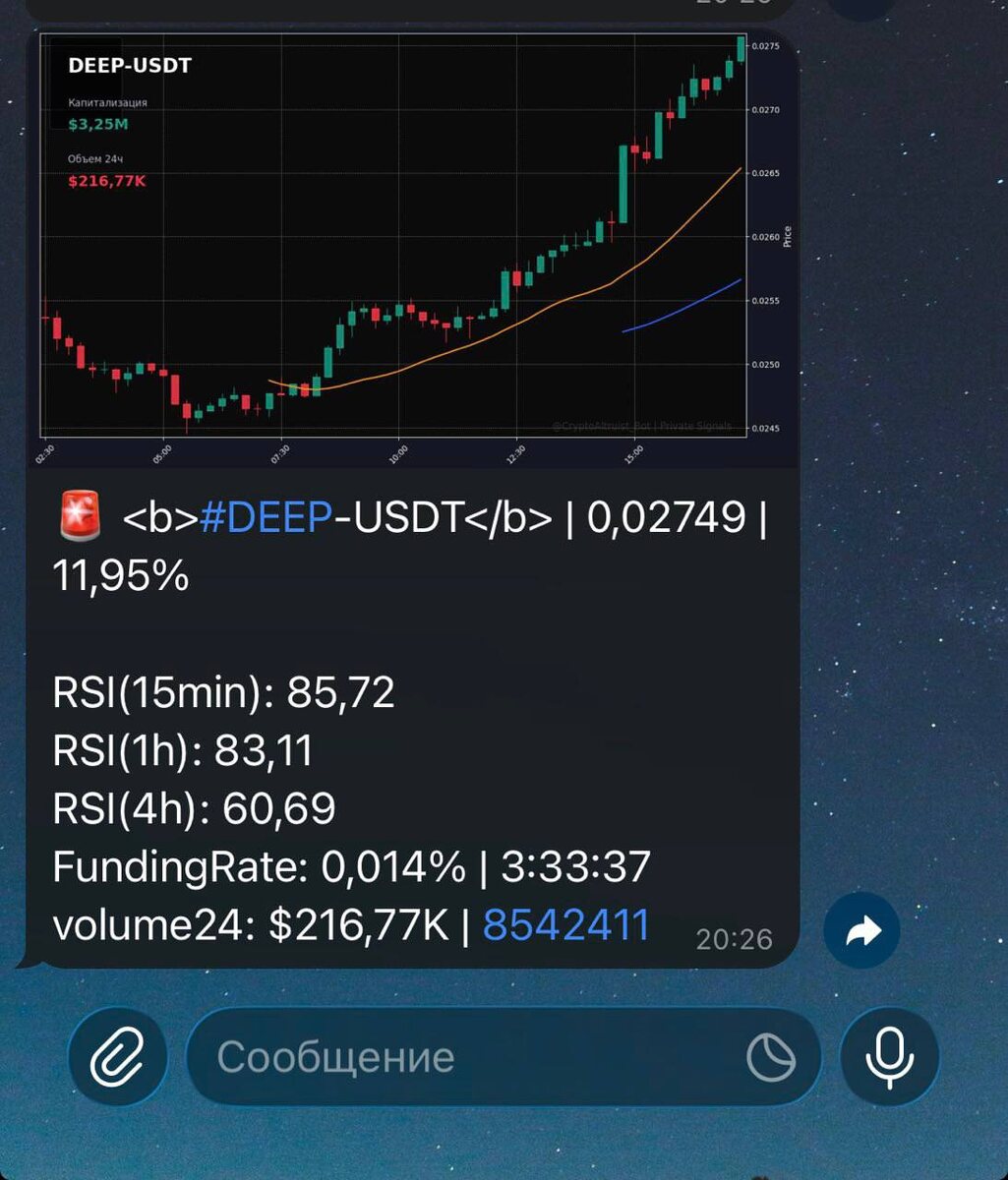Open the attachment paperclip menu

coord(118,1058)
